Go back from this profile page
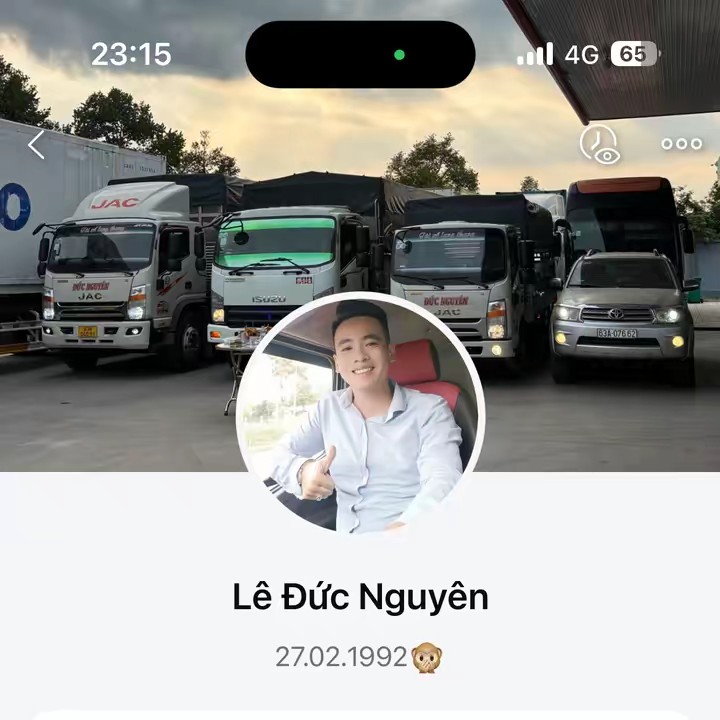This screenshot has width=720, height=720. click(36, 145)
